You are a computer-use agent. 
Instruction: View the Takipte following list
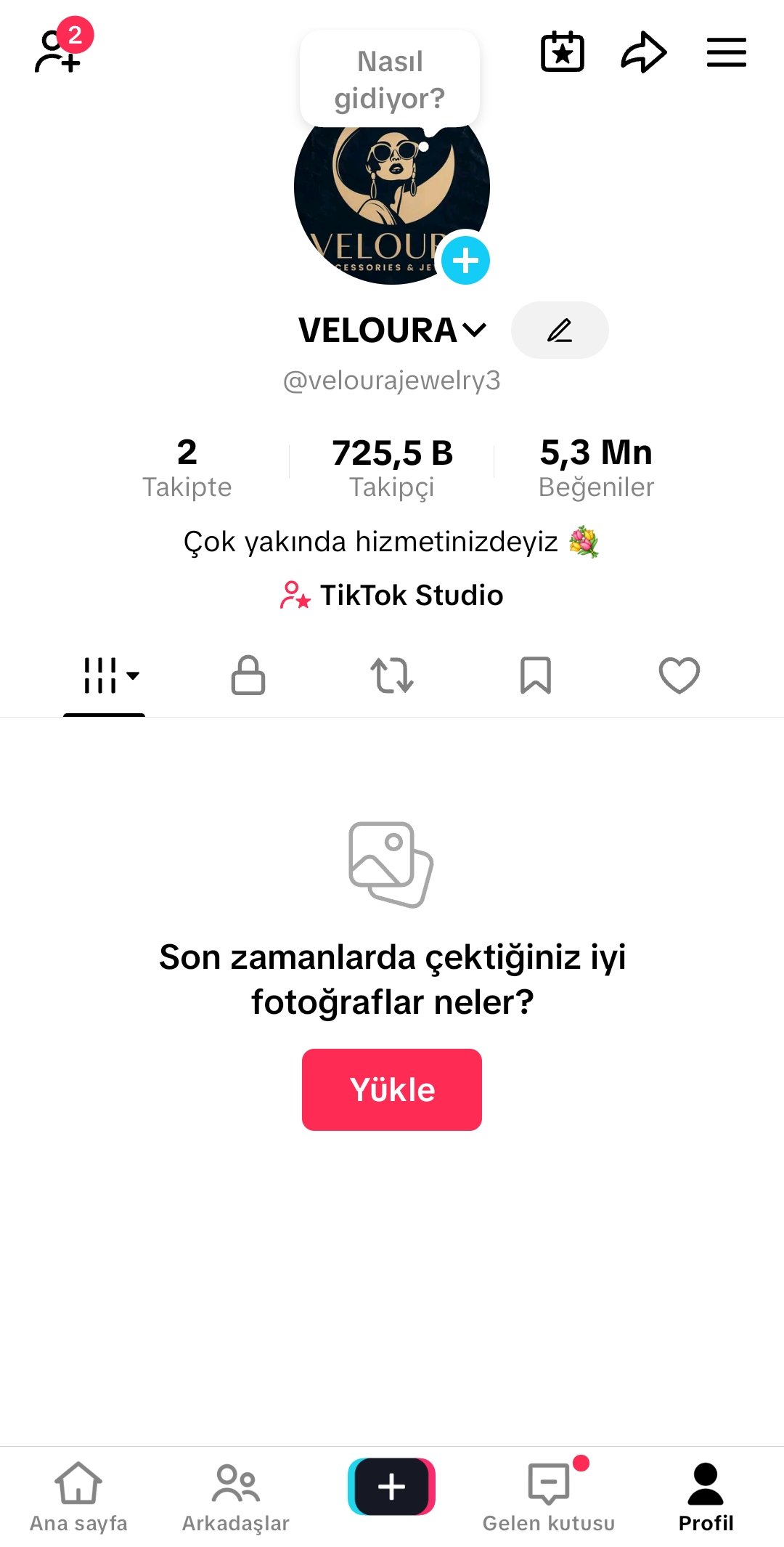[x=187, y=468]
